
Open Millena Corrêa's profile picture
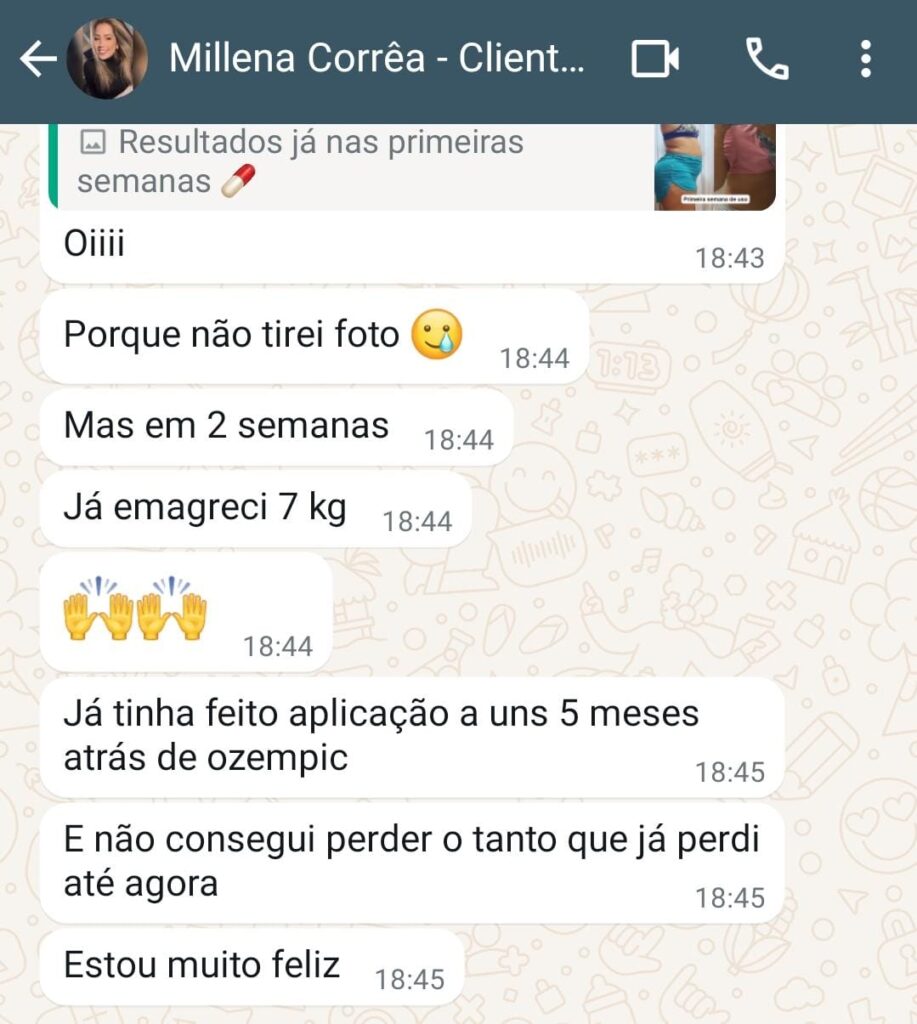[x=107, y=60]
